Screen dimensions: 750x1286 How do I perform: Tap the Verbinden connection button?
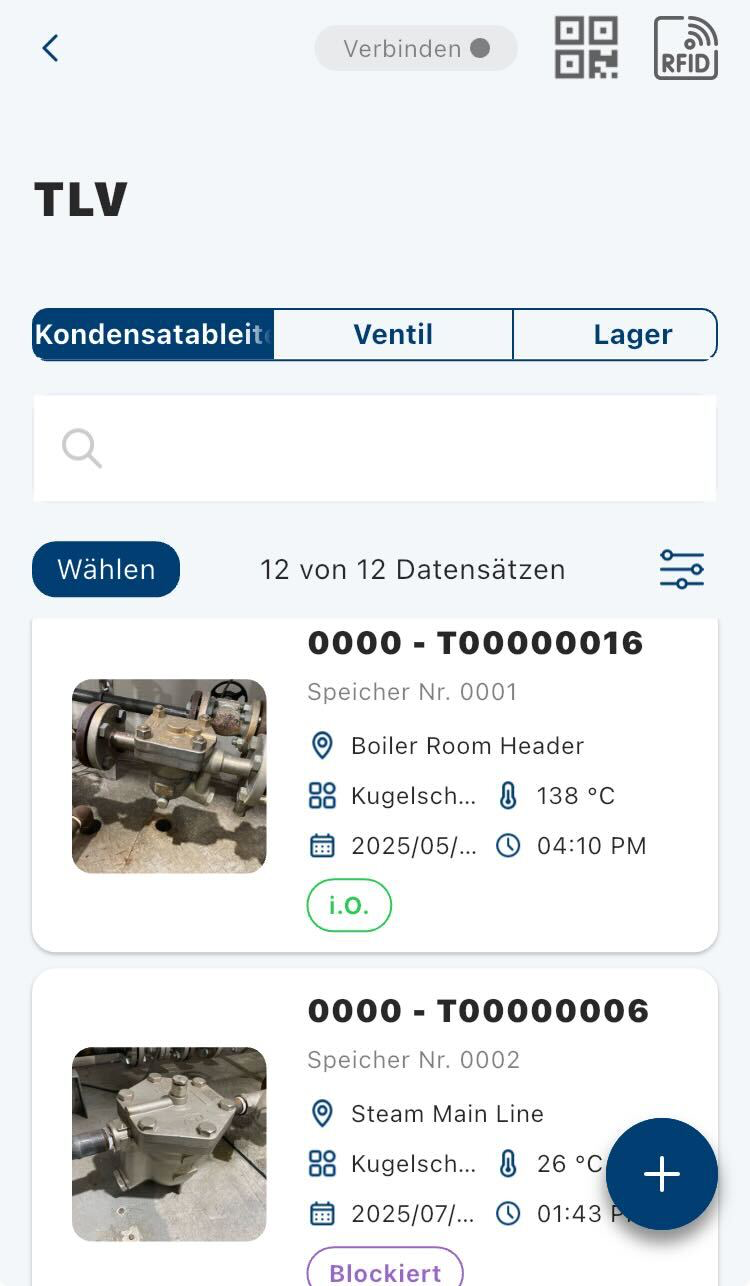pyautogui.click(x=416, y=47)
